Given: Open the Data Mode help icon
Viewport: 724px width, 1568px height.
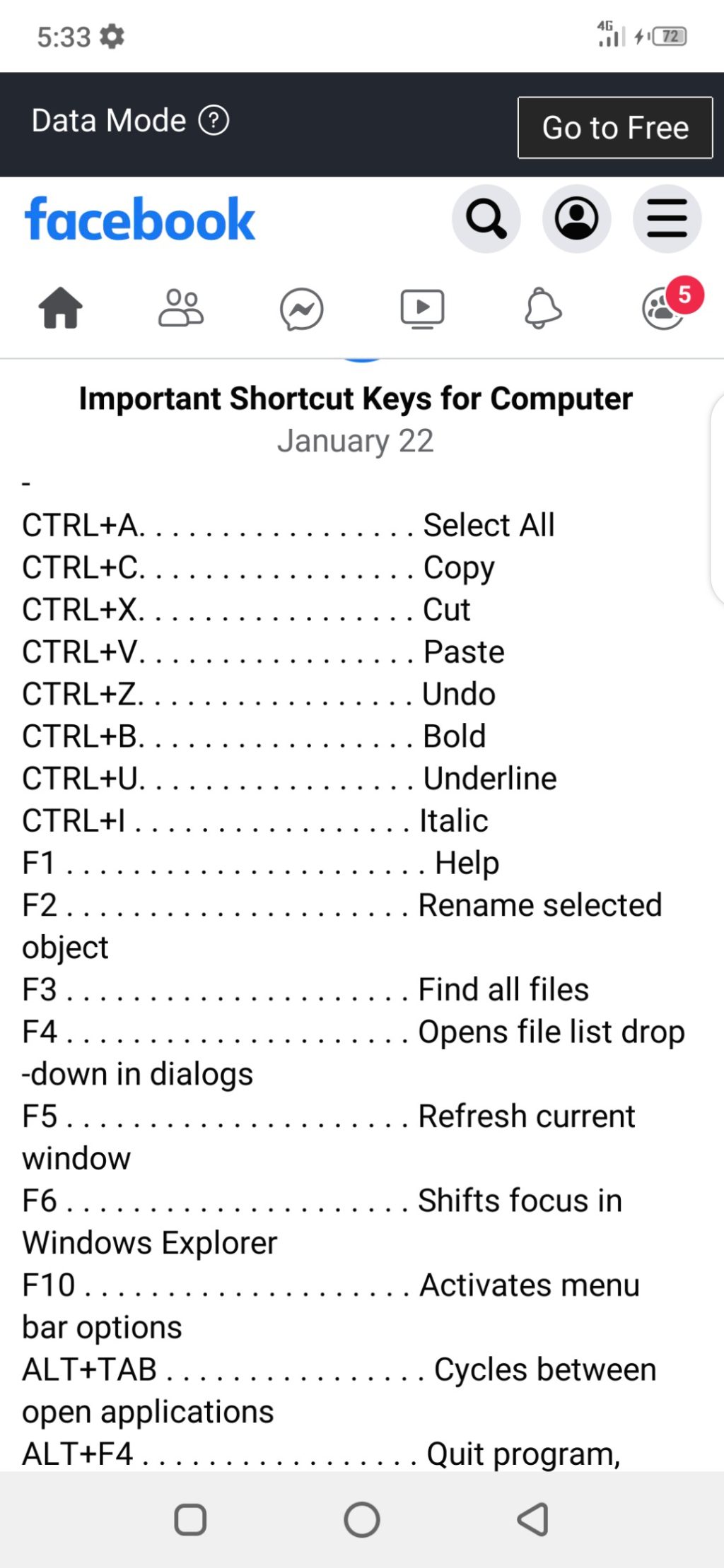Looking at the screenshot, I should click(x=214, y=120).
